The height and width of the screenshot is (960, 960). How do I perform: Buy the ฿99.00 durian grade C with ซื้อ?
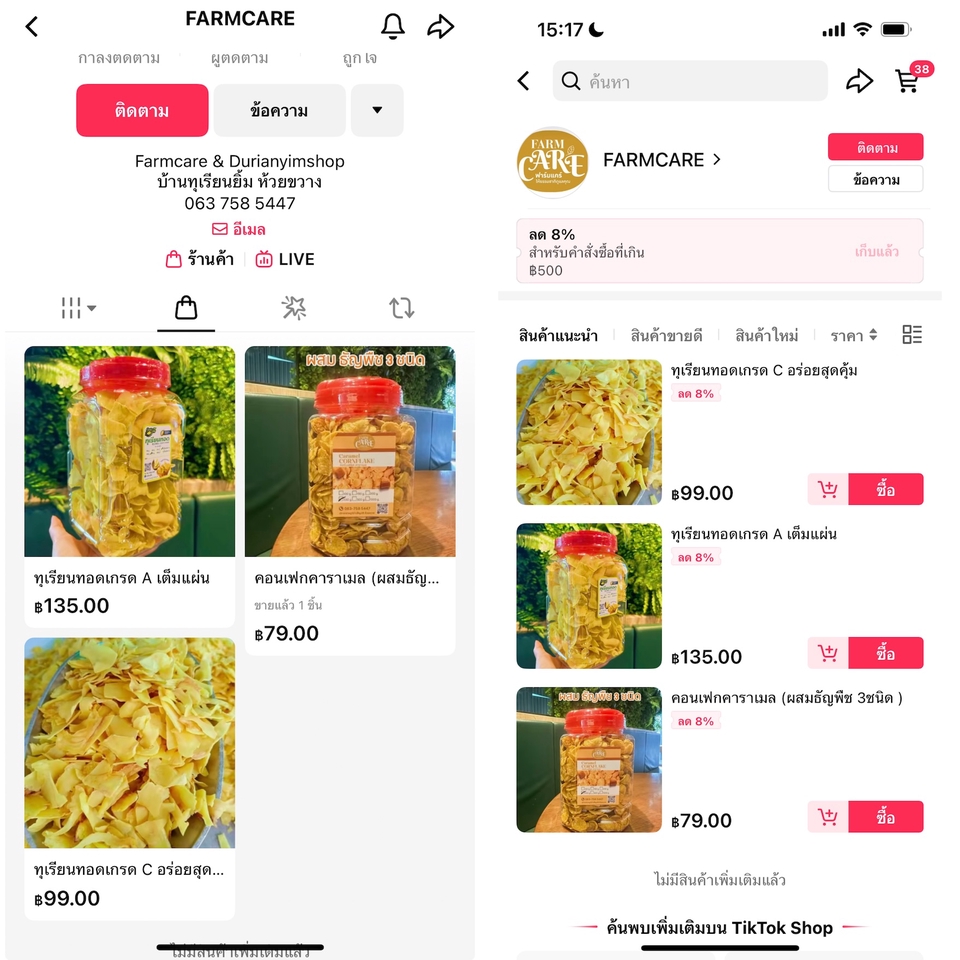885,489
